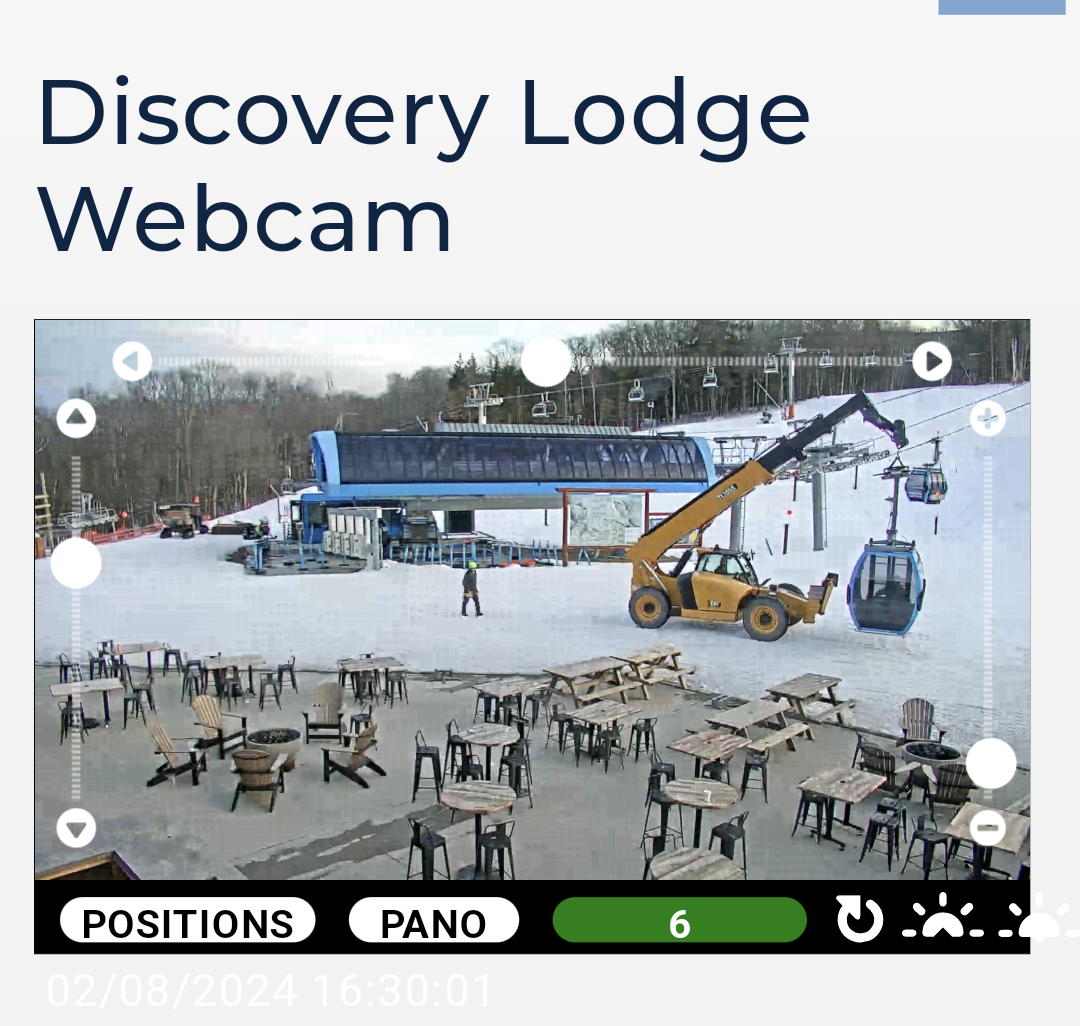
Task: Select the last brightness sun icon
Action: [1040, 920]
